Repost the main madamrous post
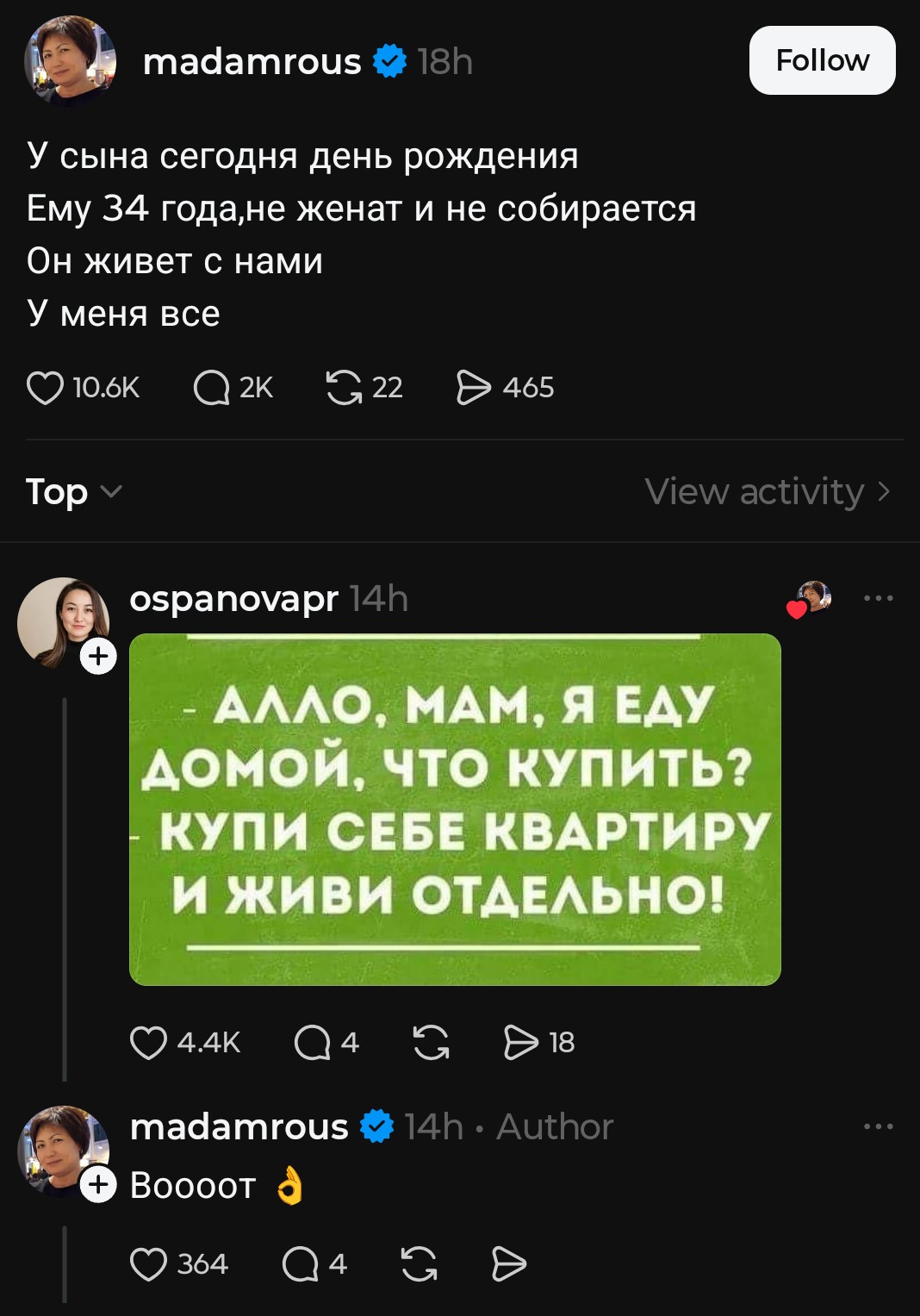The image size is (920, 1316). (344, 388)
